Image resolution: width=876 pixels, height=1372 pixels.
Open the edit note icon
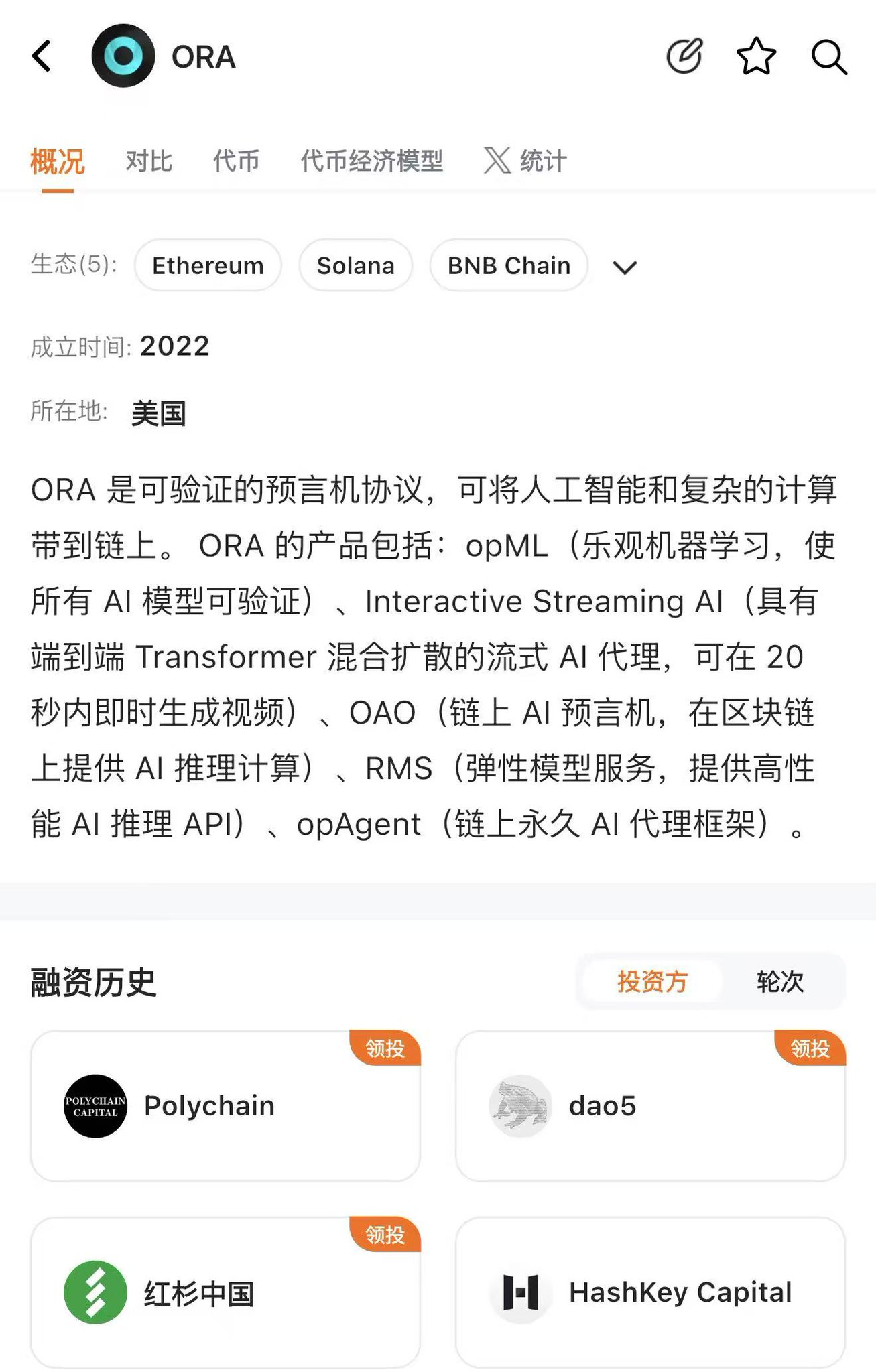tap(684, 56)
